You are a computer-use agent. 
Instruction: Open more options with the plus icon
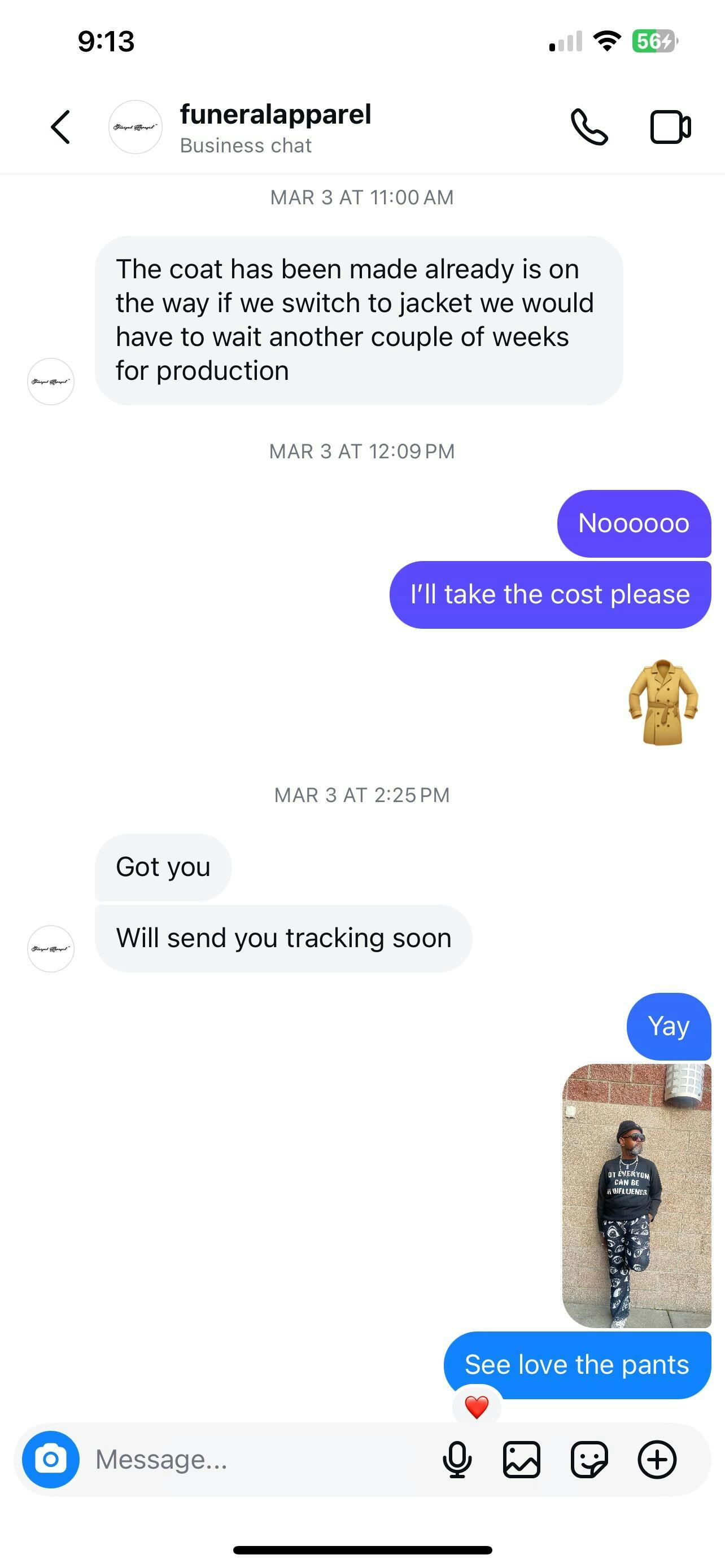tap(657, 1459)
